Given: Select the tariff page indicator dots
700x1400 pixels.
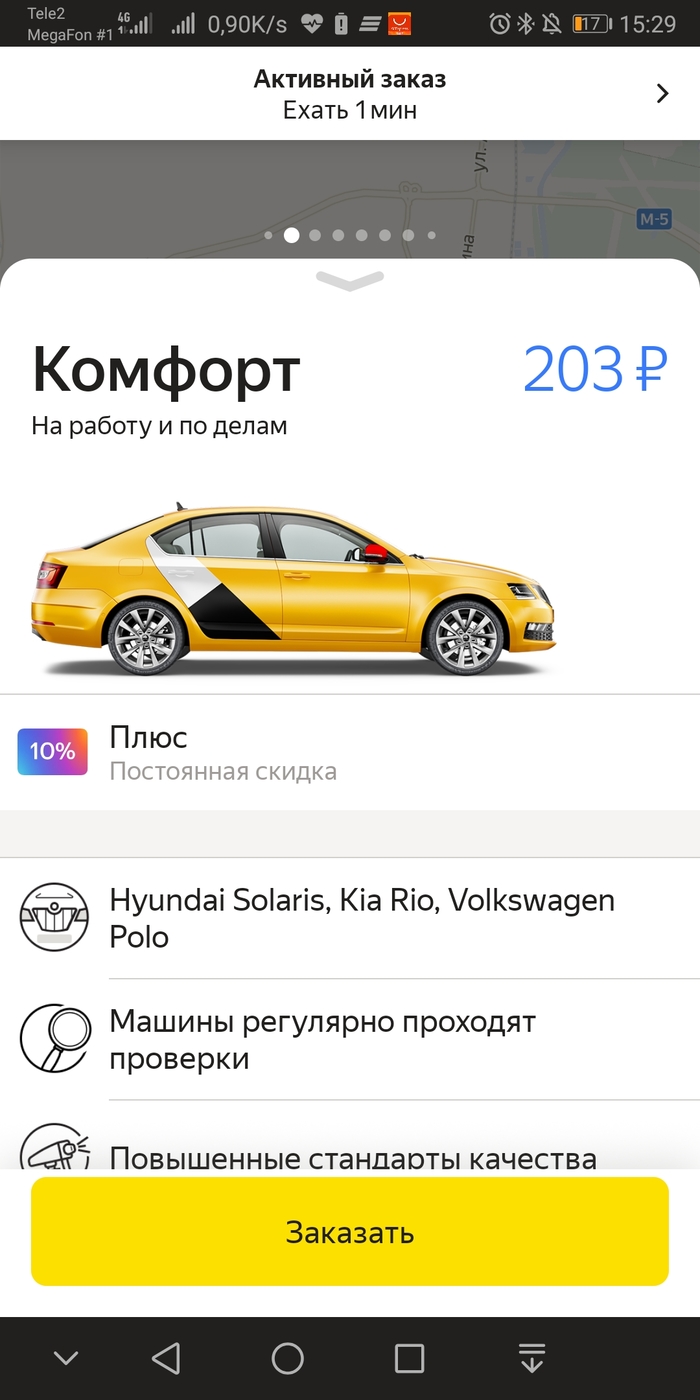Looking at the screenshot, I should 349,236.
